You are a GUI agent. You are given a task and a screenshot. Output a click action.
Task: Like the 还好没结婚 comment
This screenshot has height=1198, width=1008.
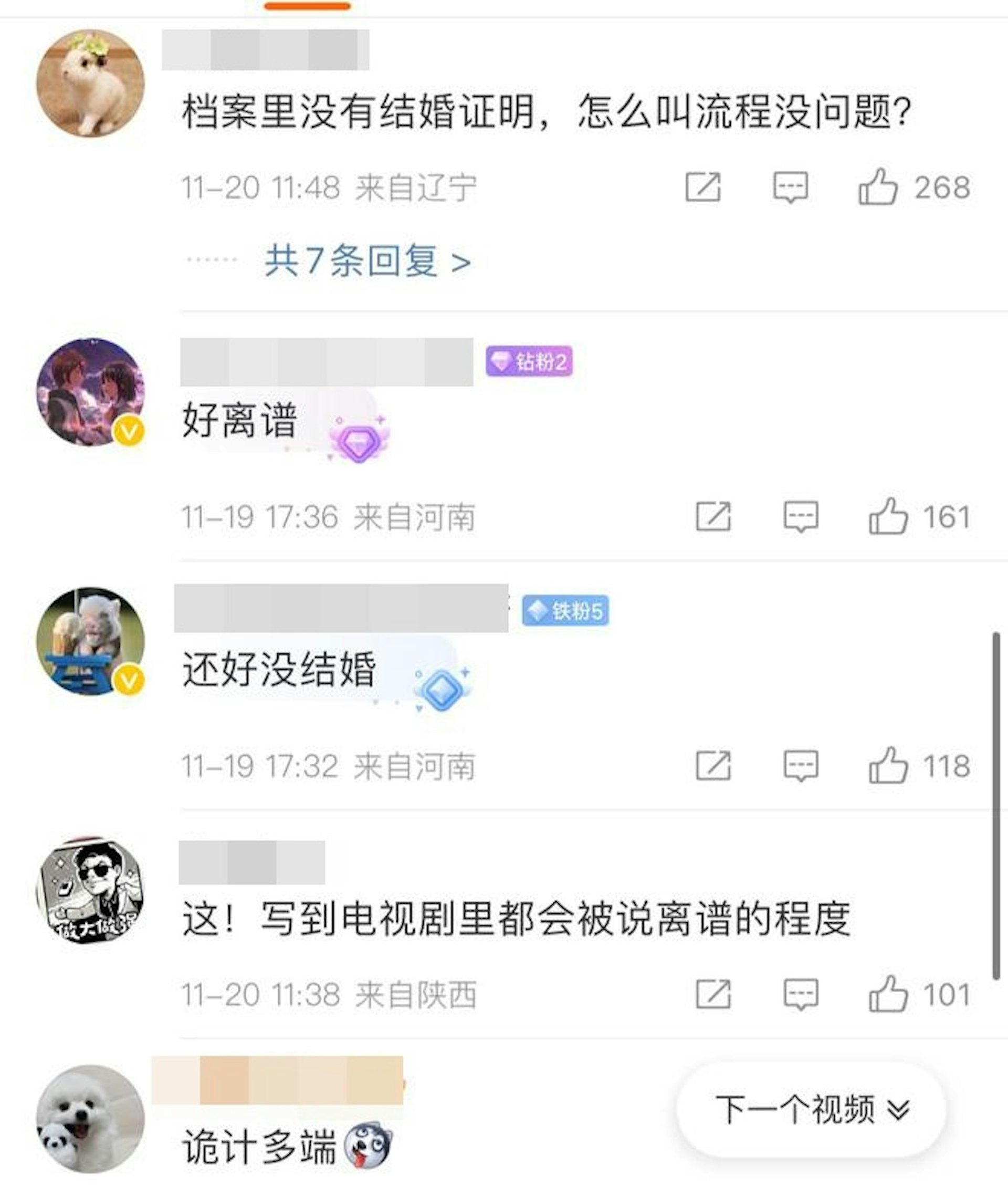888,766
